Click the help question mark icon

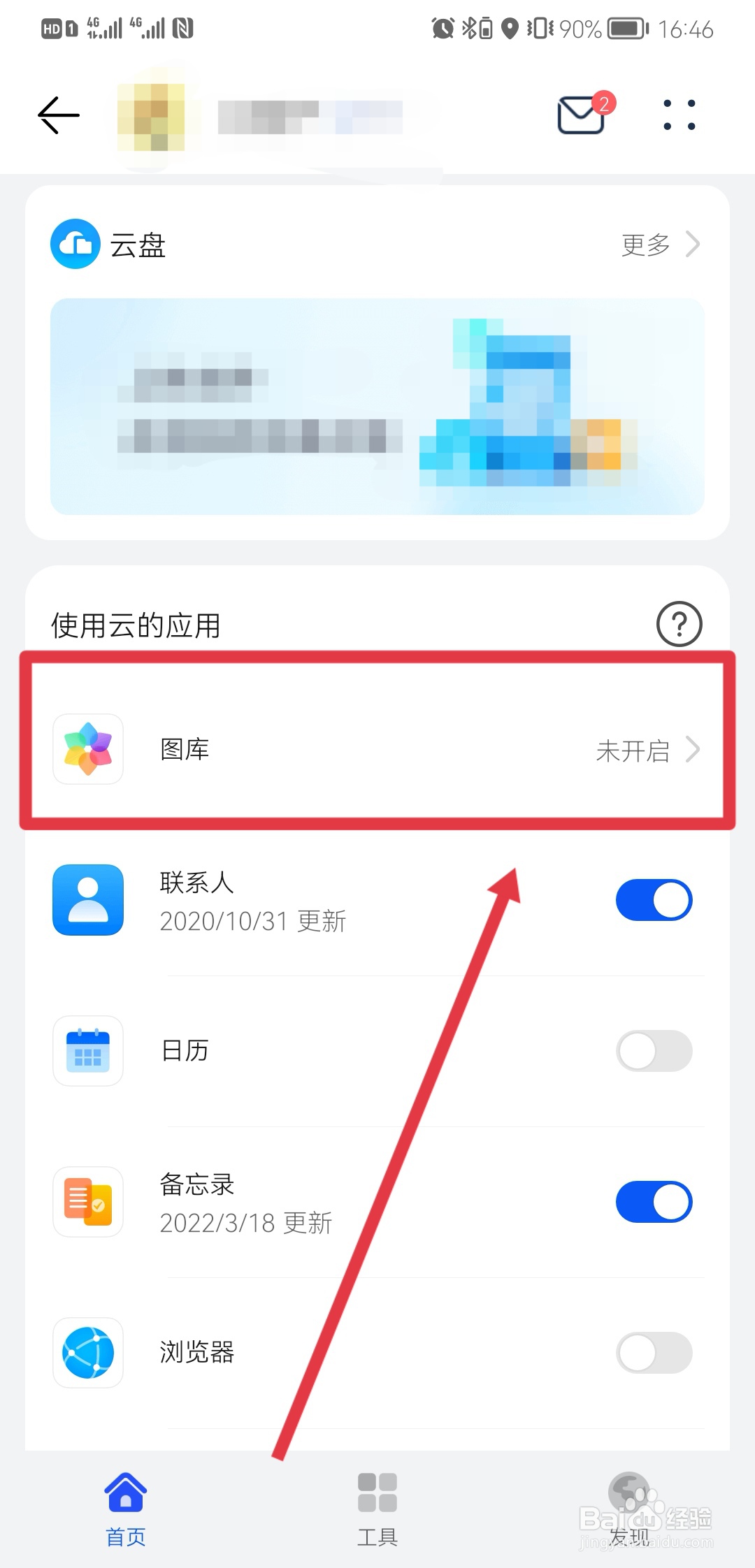(x=679, y=624)
